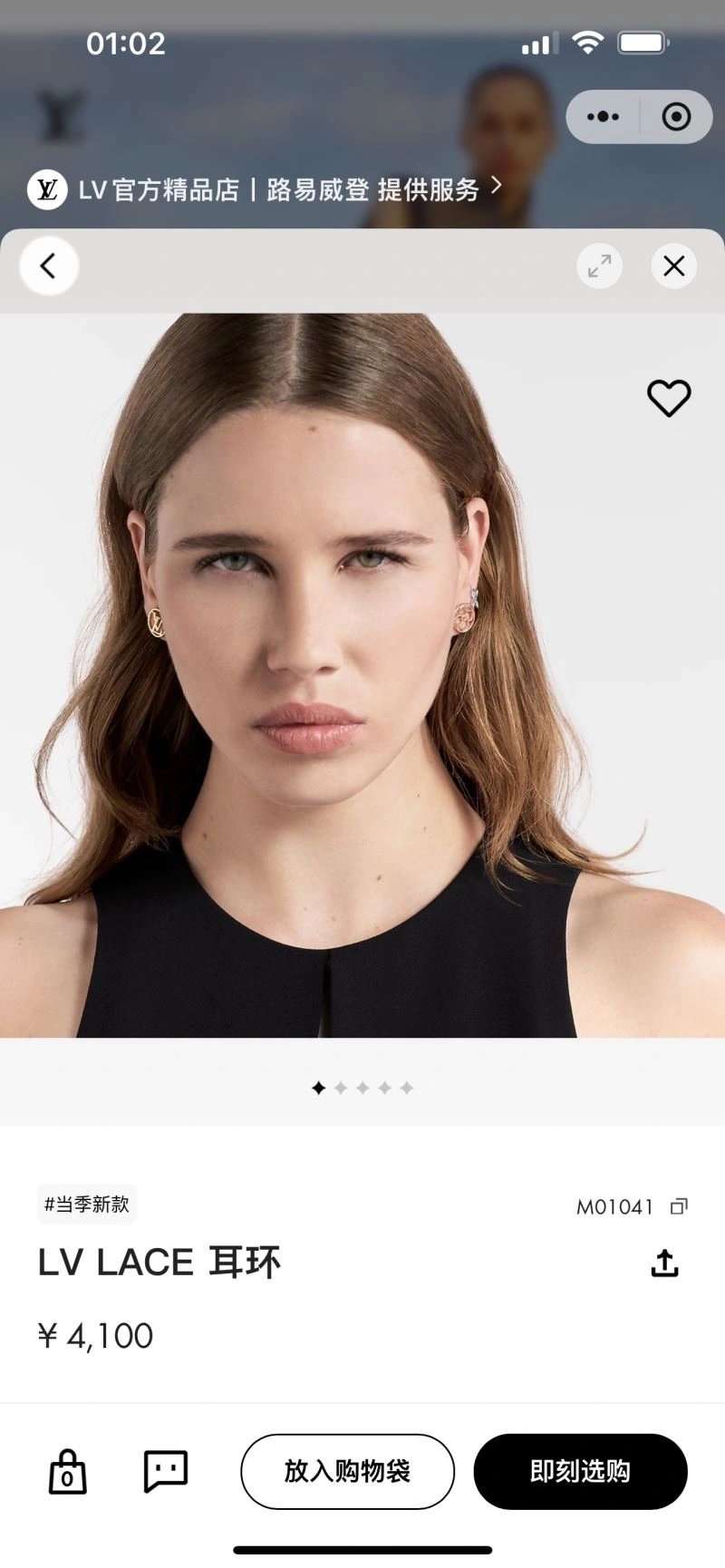Expand the panel to full screen
725x1568 pixels.
point(599,266)
